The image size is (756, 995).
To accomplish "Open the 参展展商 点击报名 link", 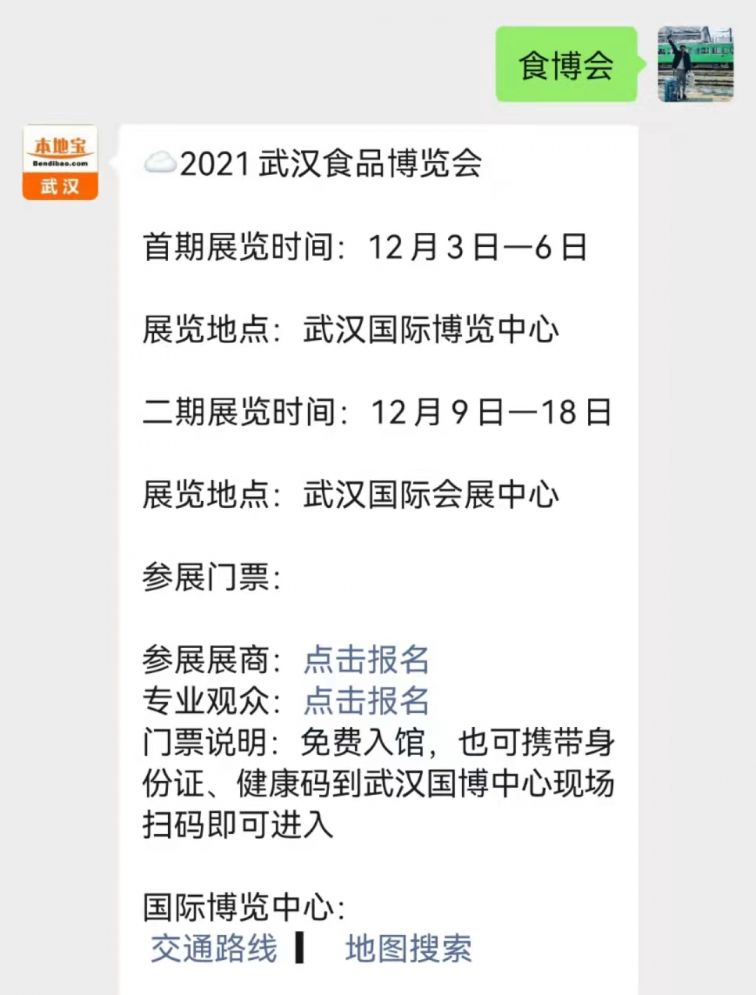I will pyautogui.click(x=366, y=660).
